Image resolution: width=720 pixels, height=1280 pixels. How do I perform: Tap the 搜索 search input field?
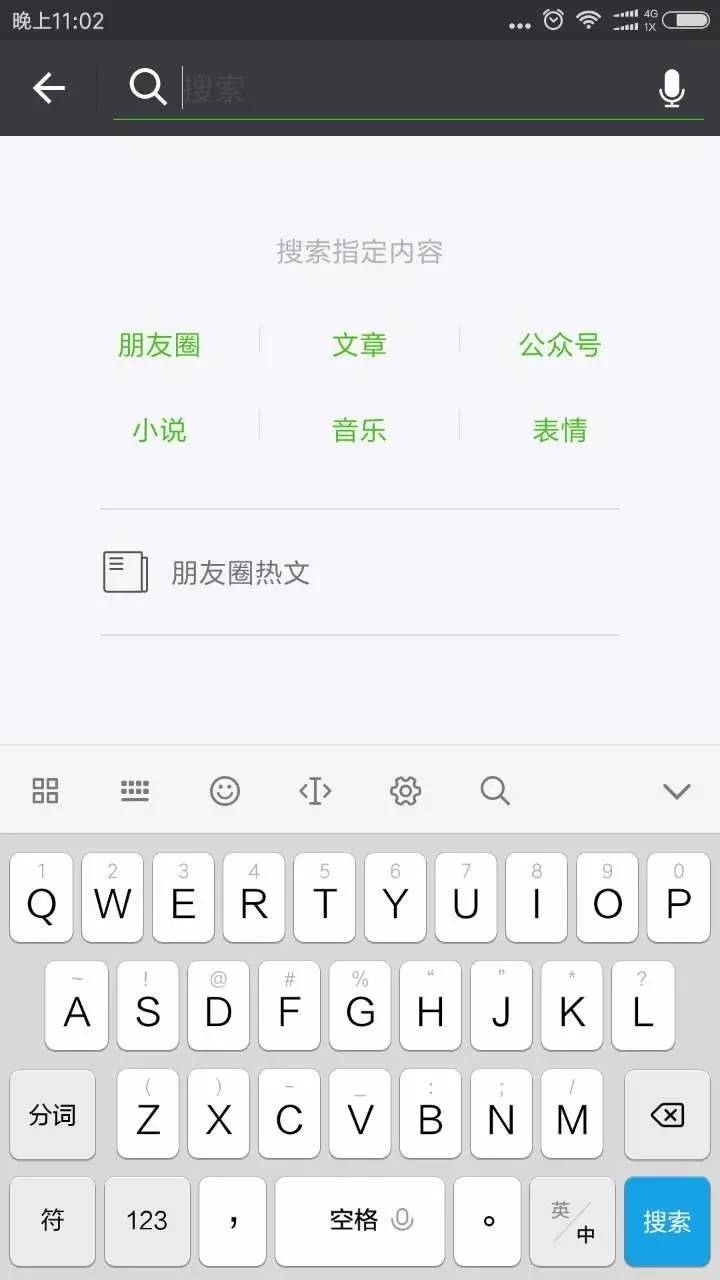pyautogui.click(x=400, y=89)
